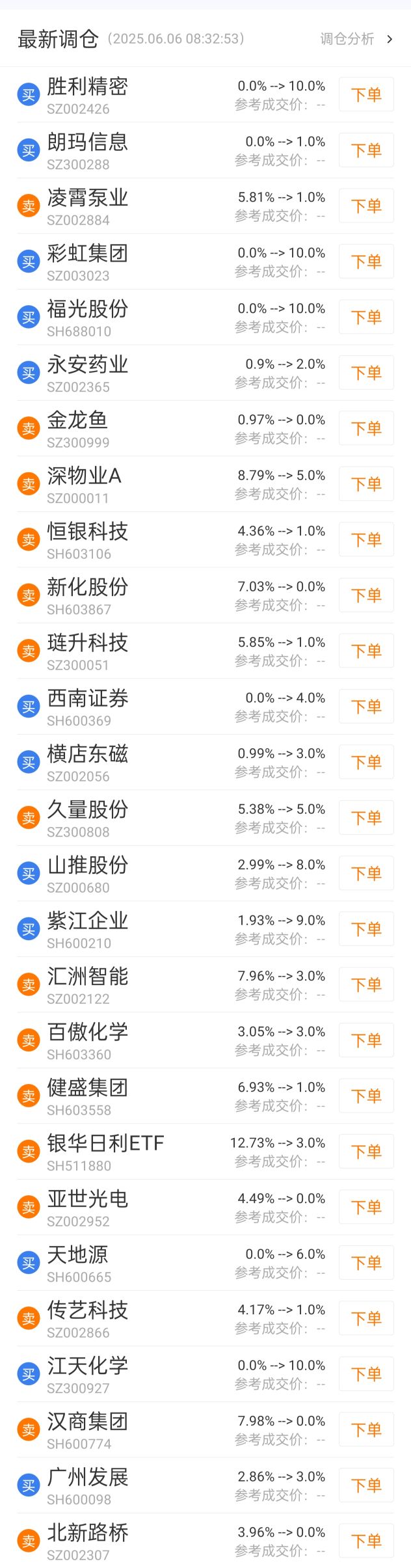Screen dimensions: 411x1568
Task: Open 调仓分析 rebalancing analysis
Action: click(356, 39)
